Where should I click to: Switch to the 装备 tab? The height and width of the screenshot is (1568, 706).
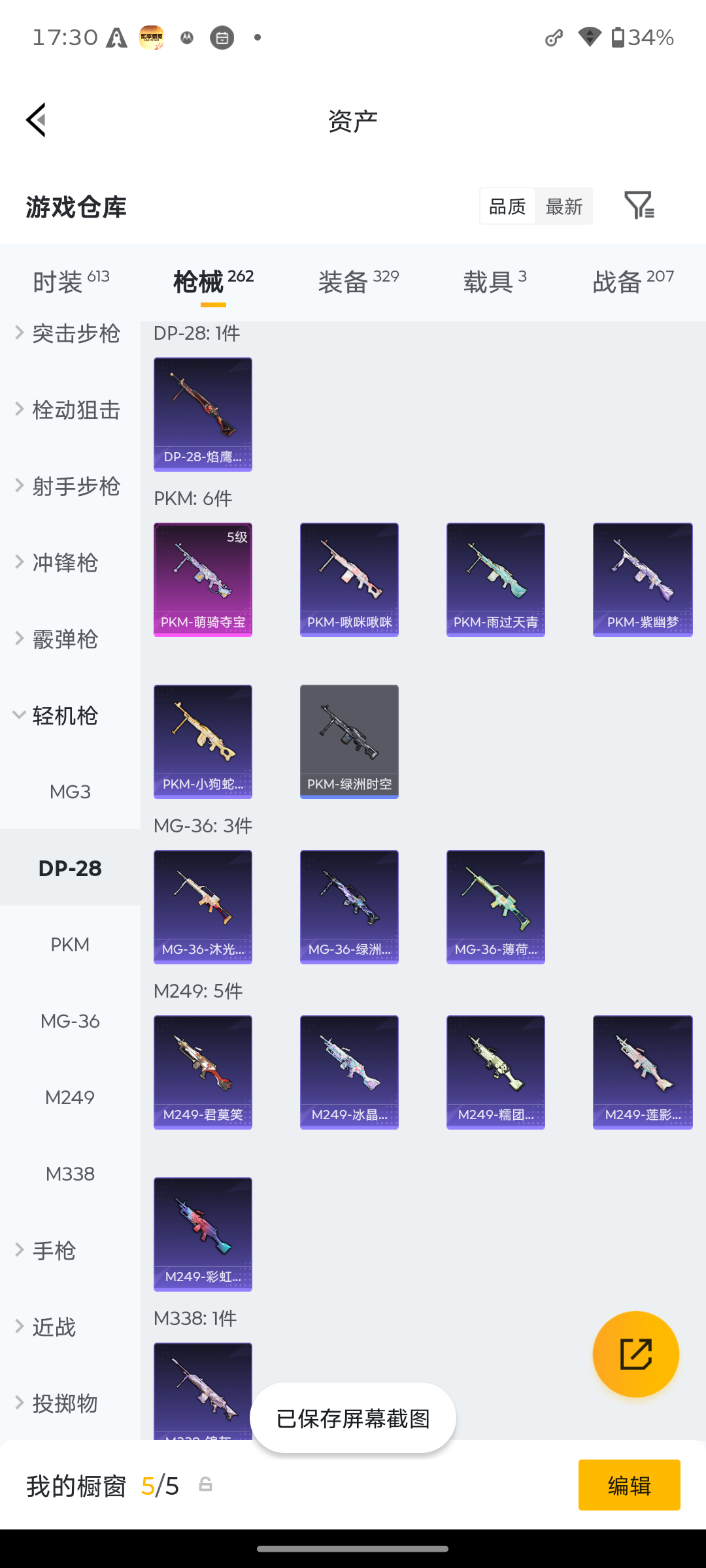click(x=358, y=282)
